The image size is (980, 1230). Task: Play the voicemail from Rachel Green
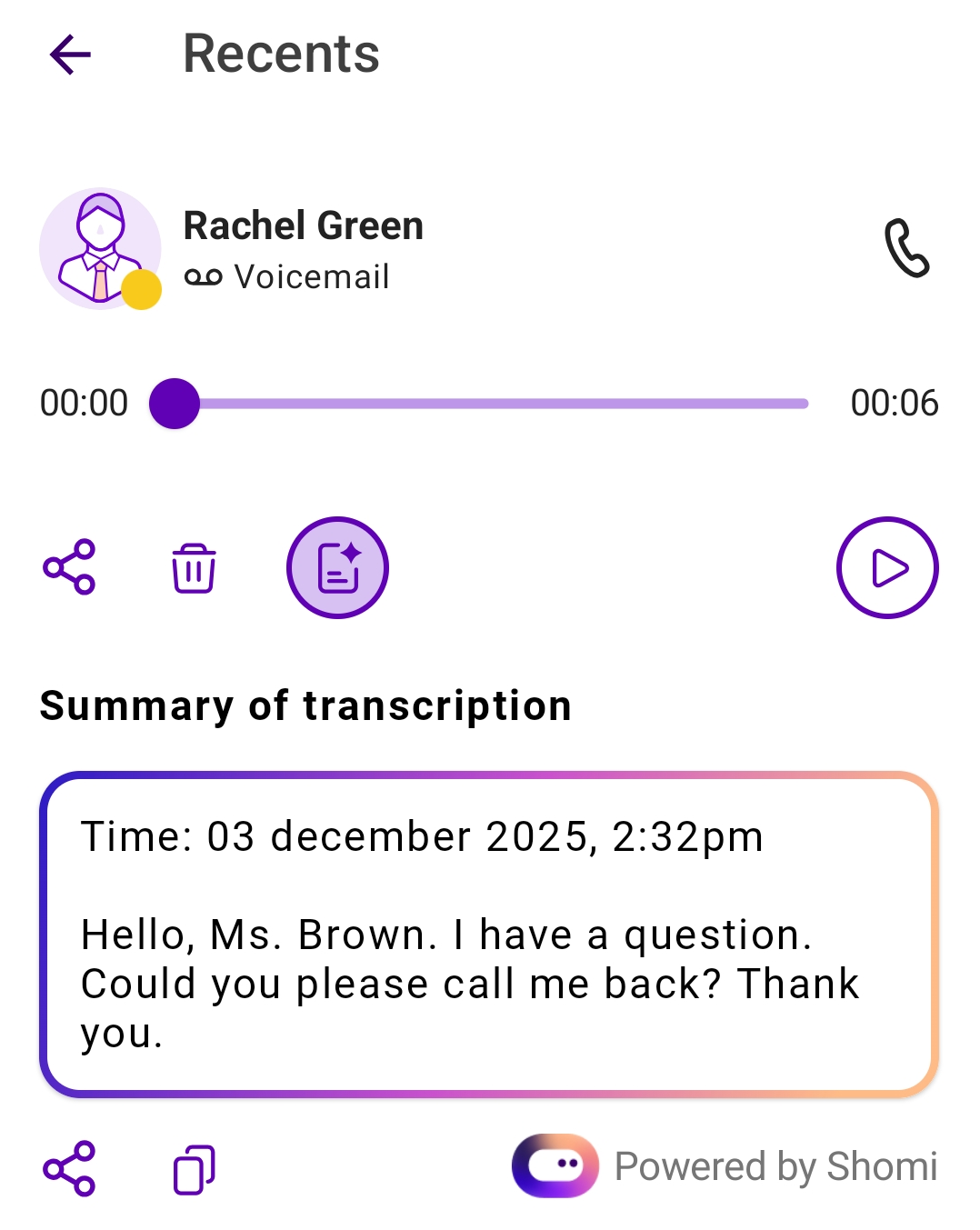[x=886, y=568]
